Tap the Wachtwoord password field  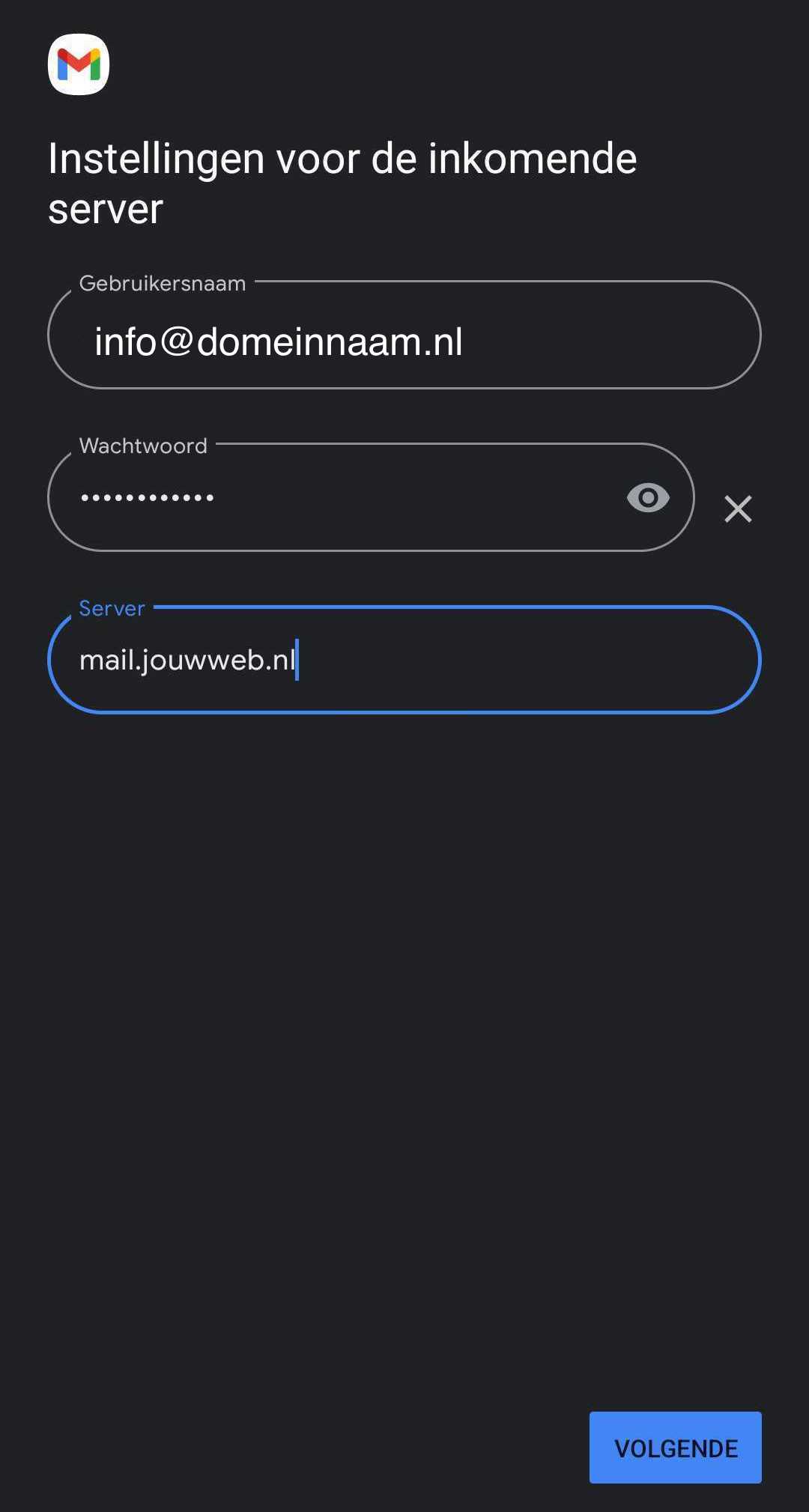click(371, 497)
